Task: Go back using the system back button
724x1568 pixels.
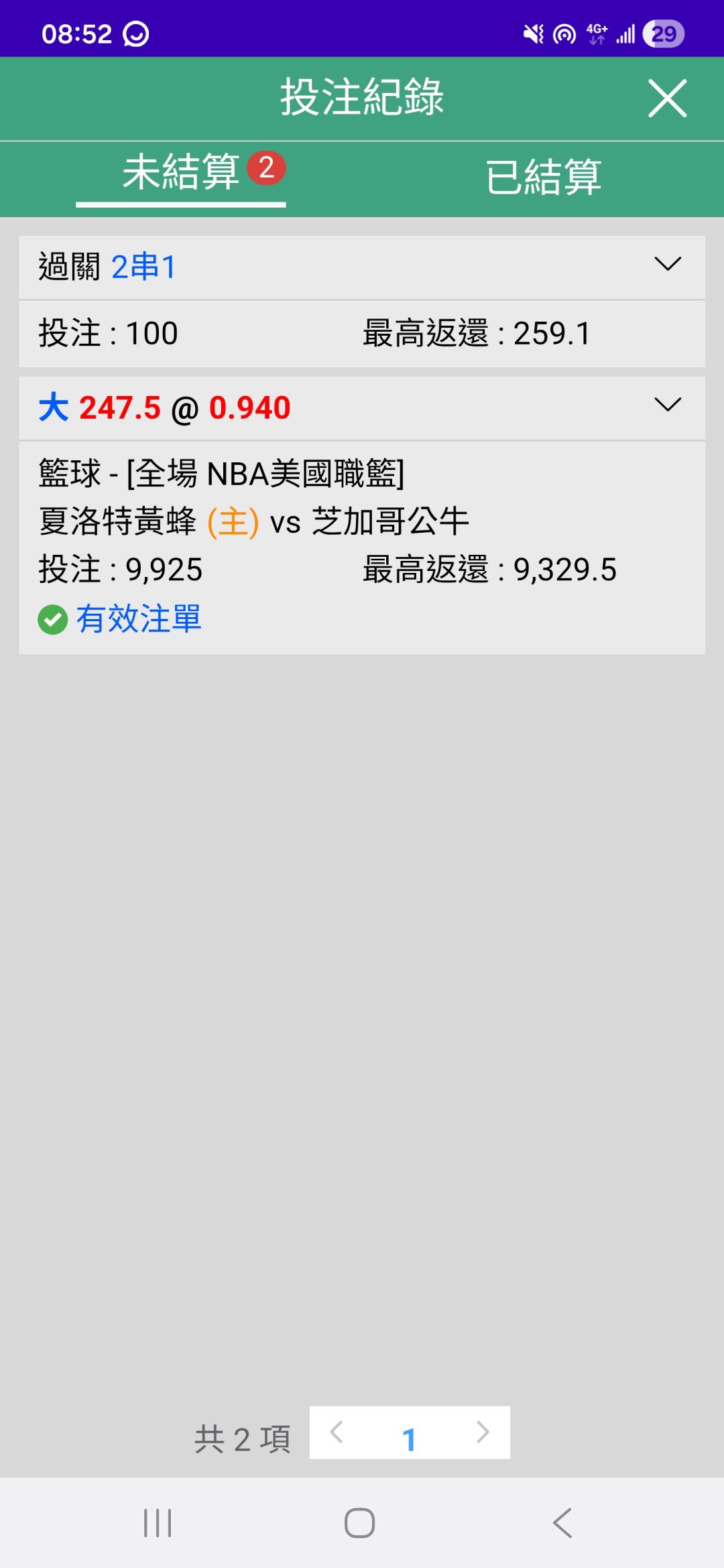Action: (x=562, y=1522)
